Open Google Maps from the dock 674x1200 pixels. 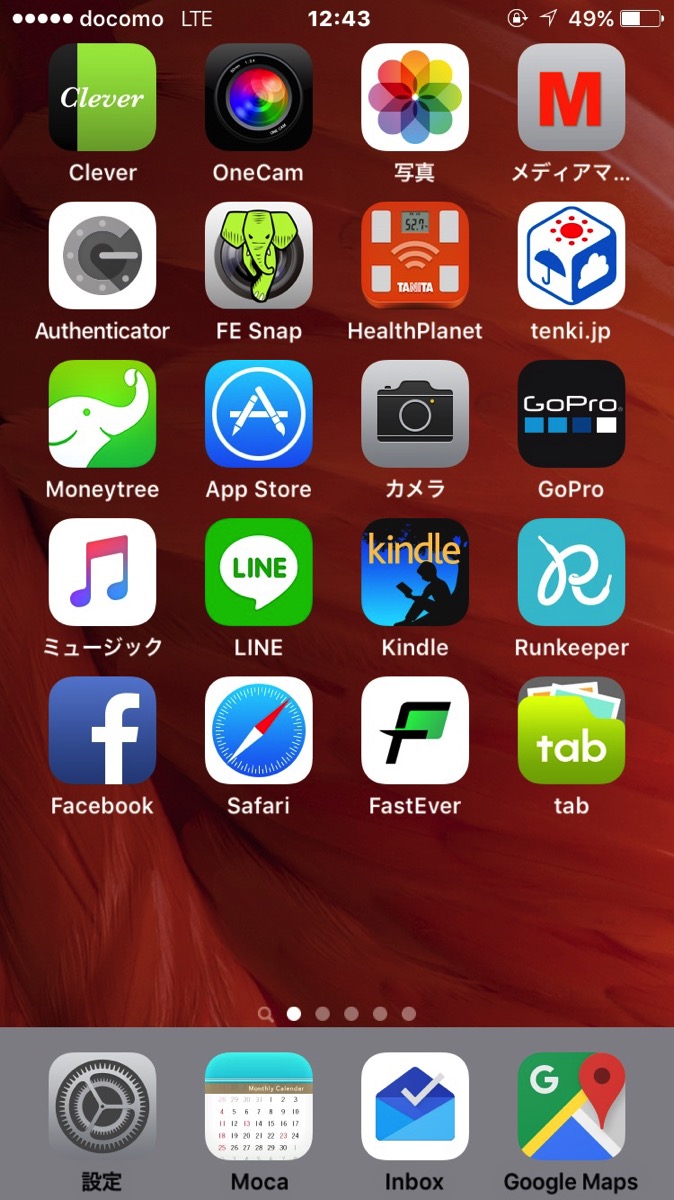(571, 1105)
